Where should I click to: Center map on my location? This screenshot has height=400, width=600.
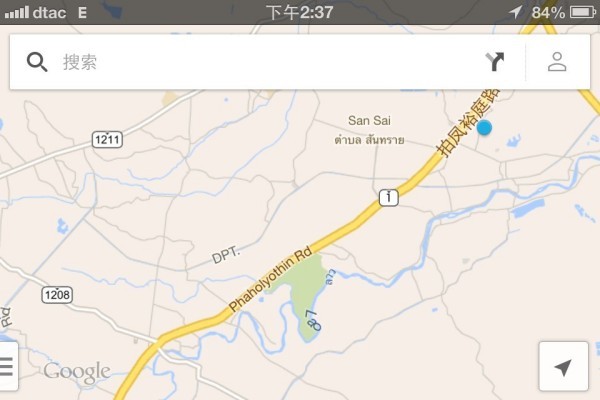[563, 368]
